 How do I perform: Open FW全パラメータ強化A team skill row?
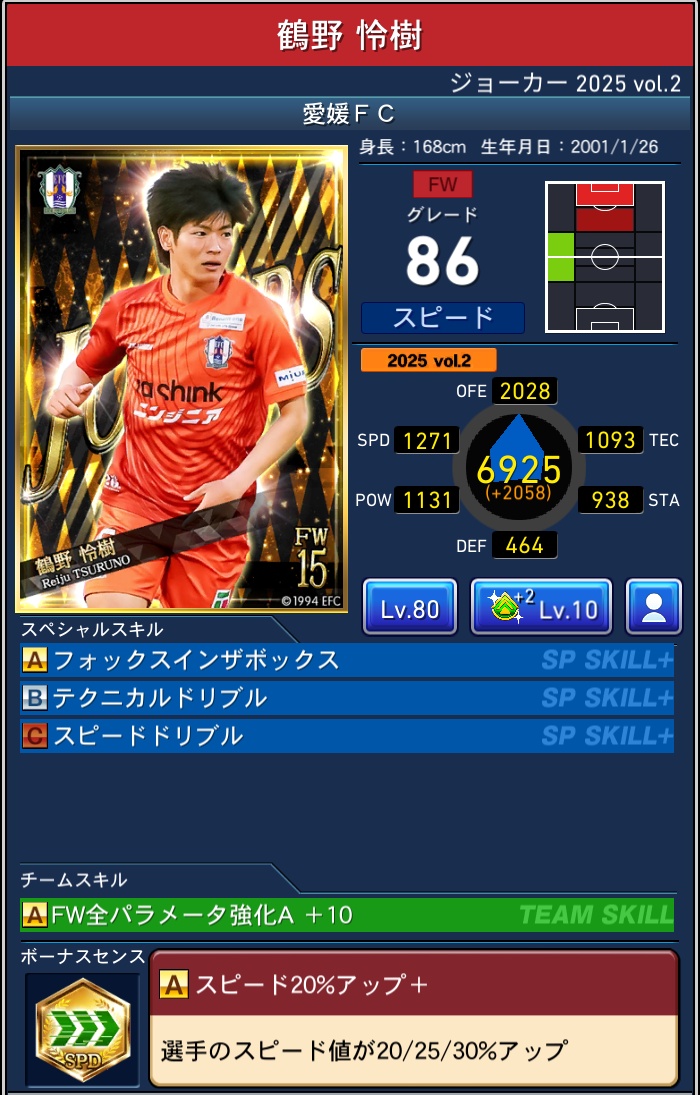click(x=346, y=914)
